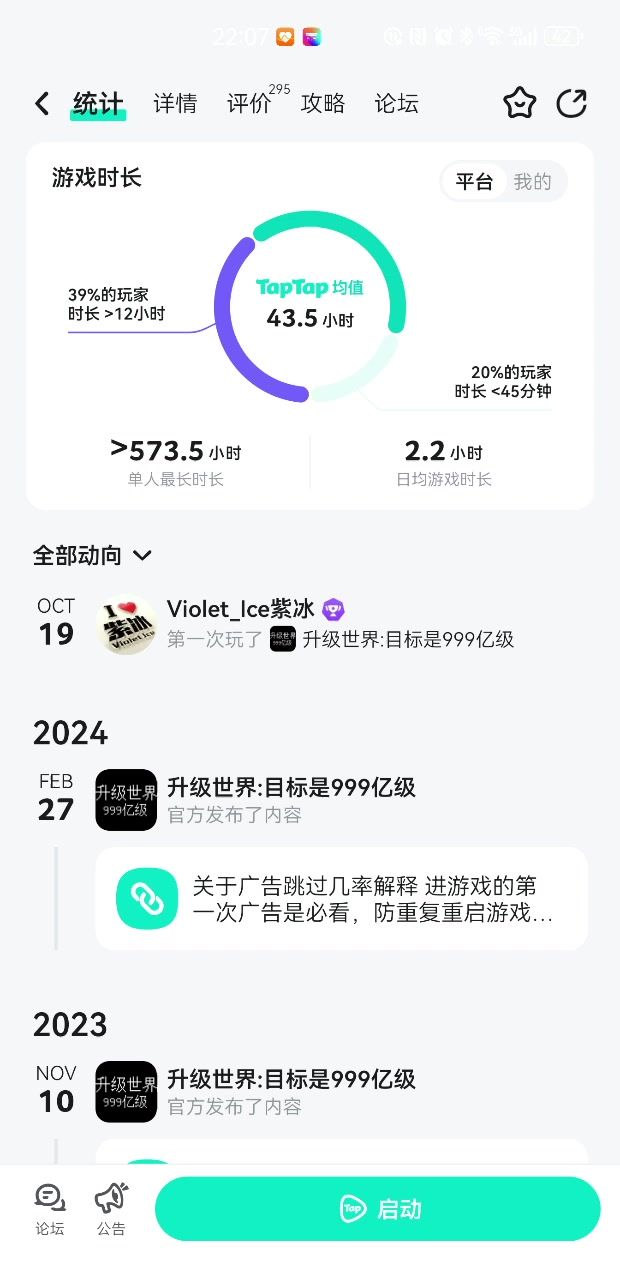620x1280 pixels.
Task: Select 我的 in the playtime toggle
Action: (x=532, y=182)
